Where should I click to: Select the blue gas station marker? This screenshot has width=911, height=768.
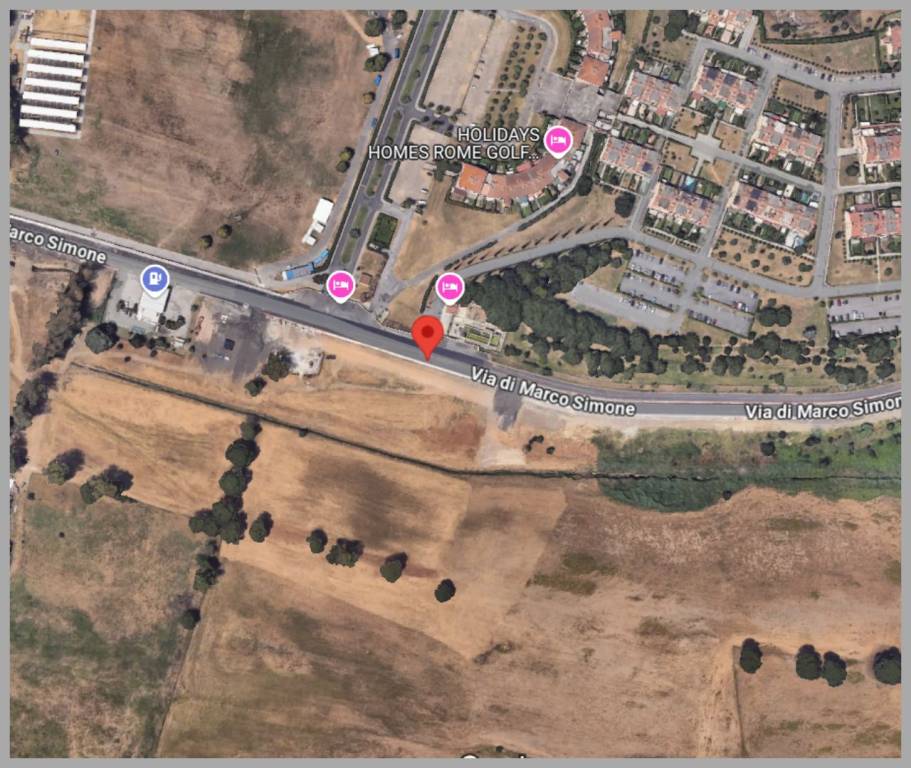(x=154, y=279)
